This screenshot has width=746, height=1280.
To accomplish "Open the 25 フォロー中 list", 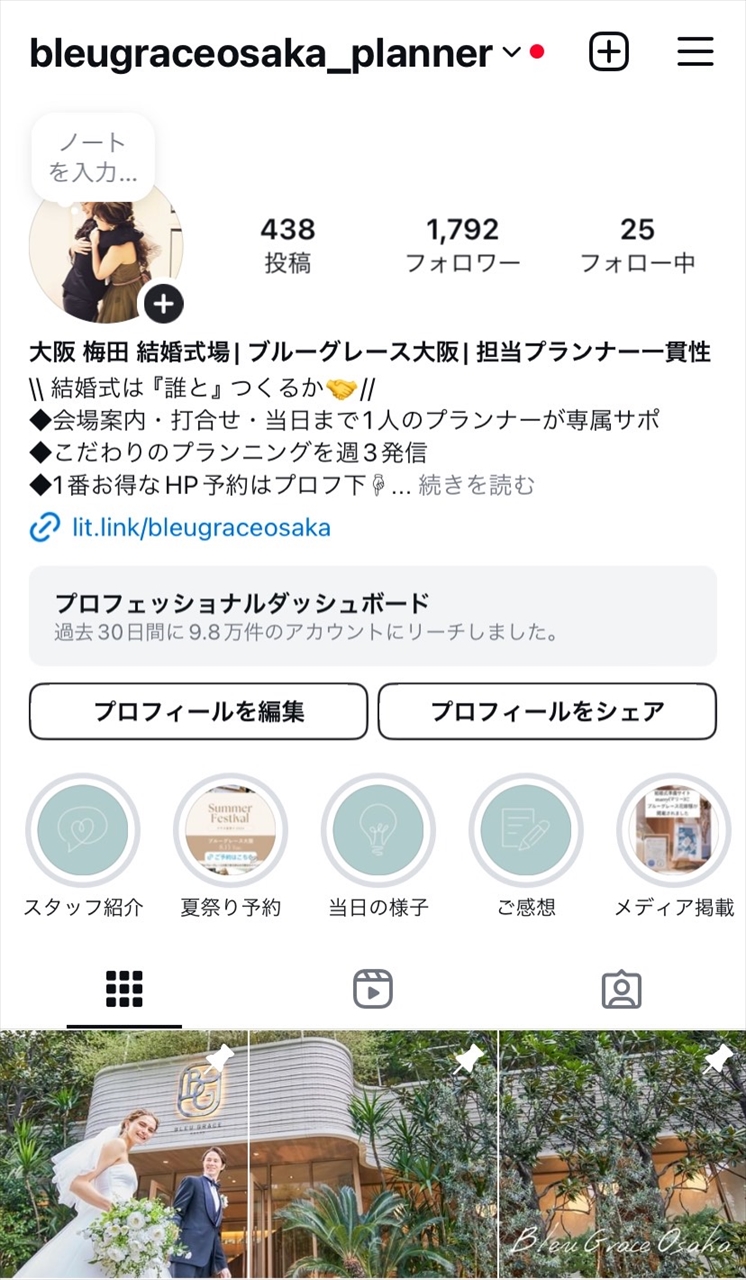I will (637, 245).
